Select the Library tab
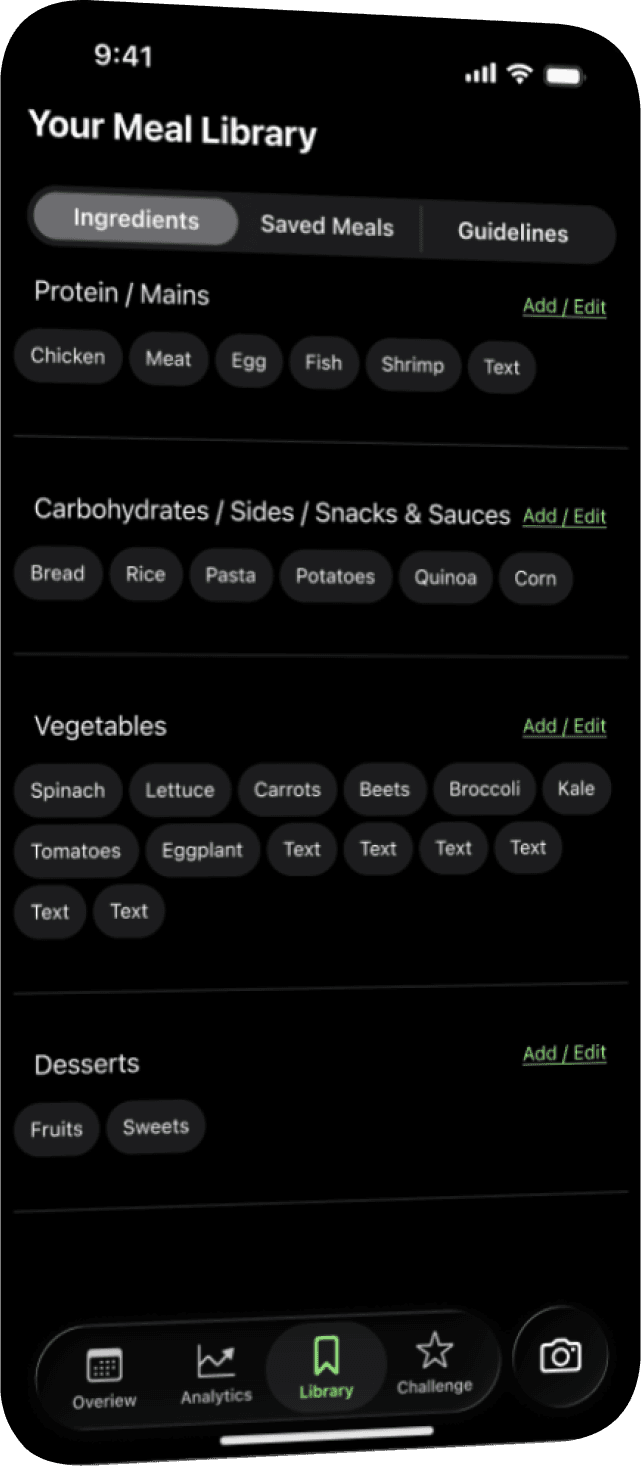Screen dimensions: 641x1466 (326, 1368)
